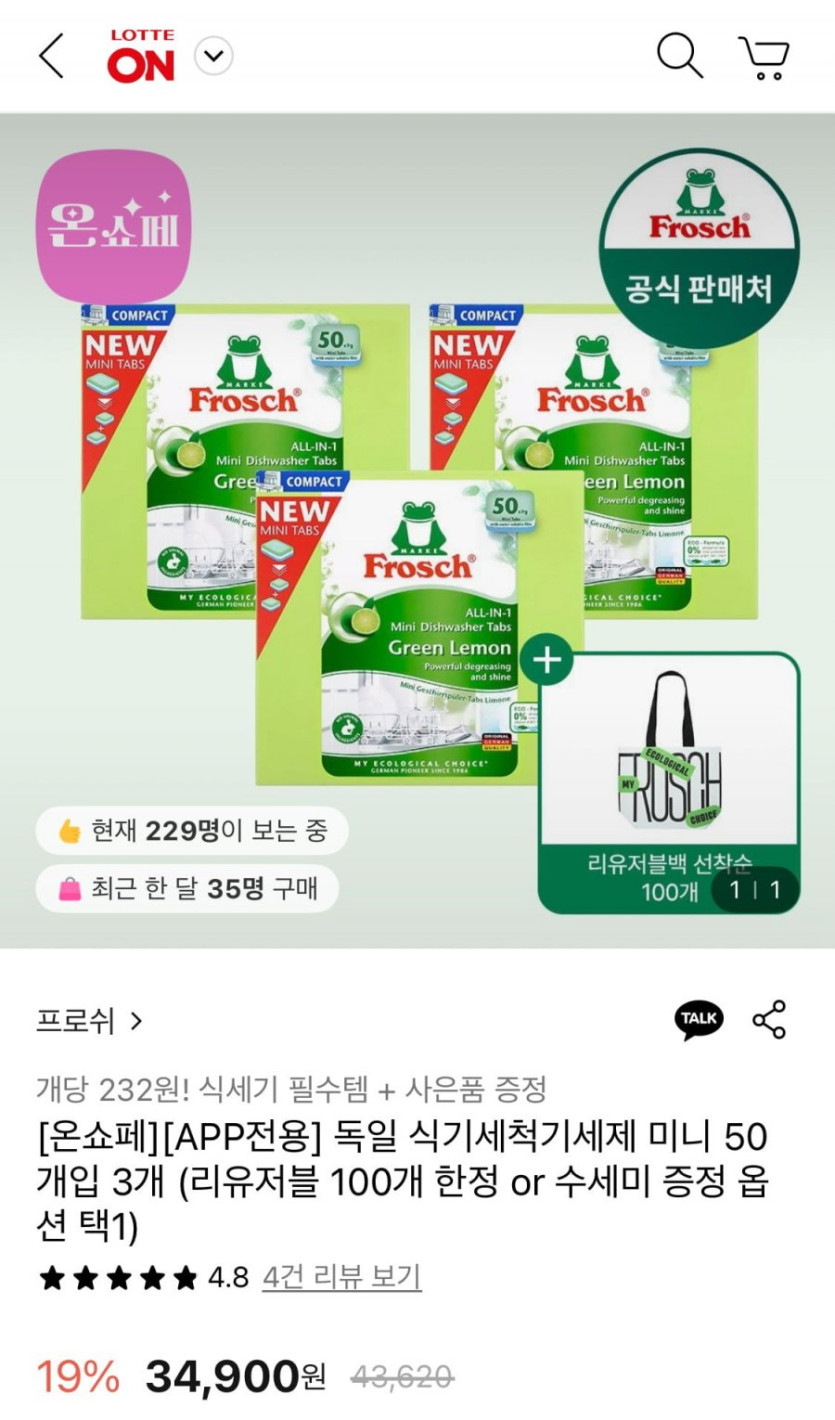Open the 프로쉬 brand store link
This screenshot has width=835, height=1420.
coord(89,1021)
